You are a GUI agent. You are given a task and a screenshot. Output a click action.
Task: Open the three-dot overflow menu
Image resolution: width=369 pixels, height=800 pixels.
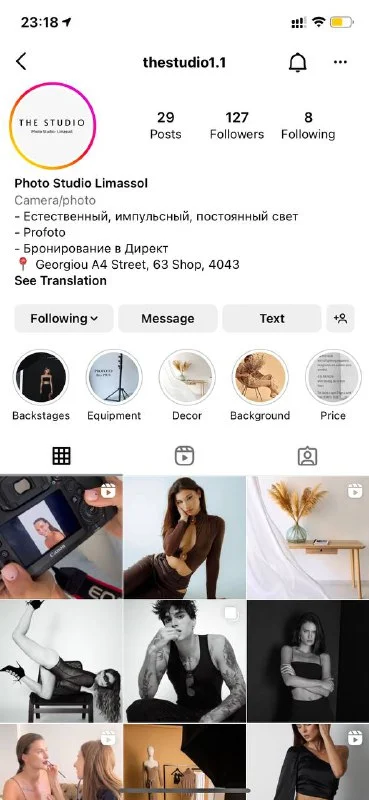pyautogui.click(x=340, y=62)
